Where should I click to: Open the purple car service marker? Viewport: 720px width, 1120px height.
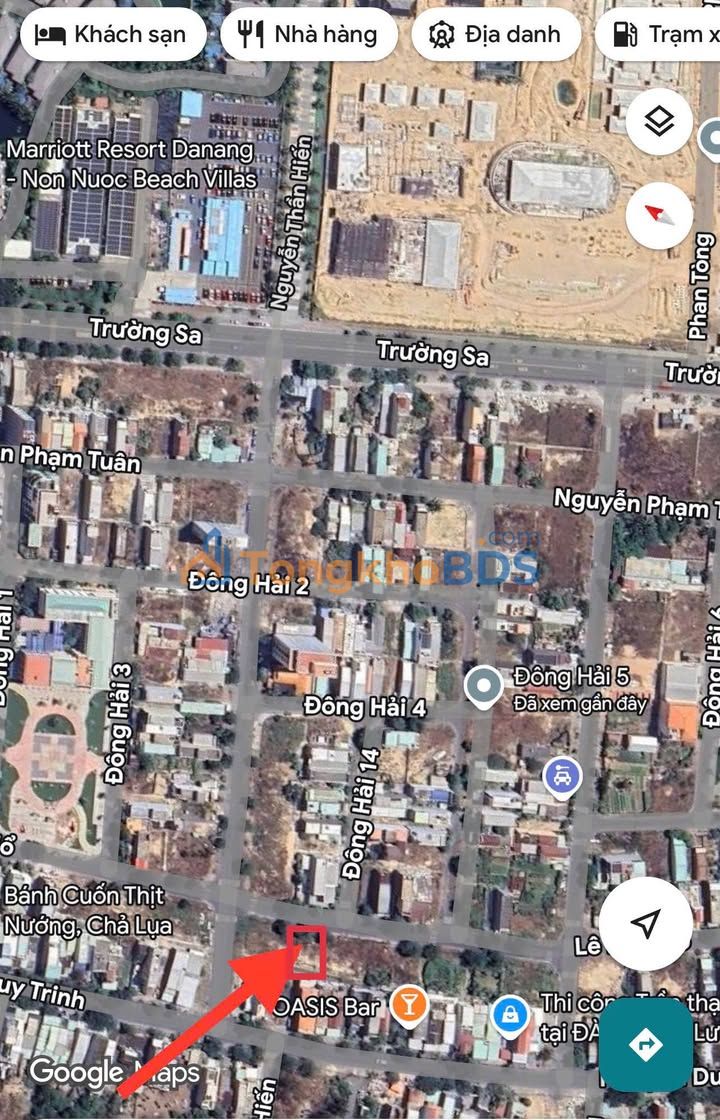[563, 776]
